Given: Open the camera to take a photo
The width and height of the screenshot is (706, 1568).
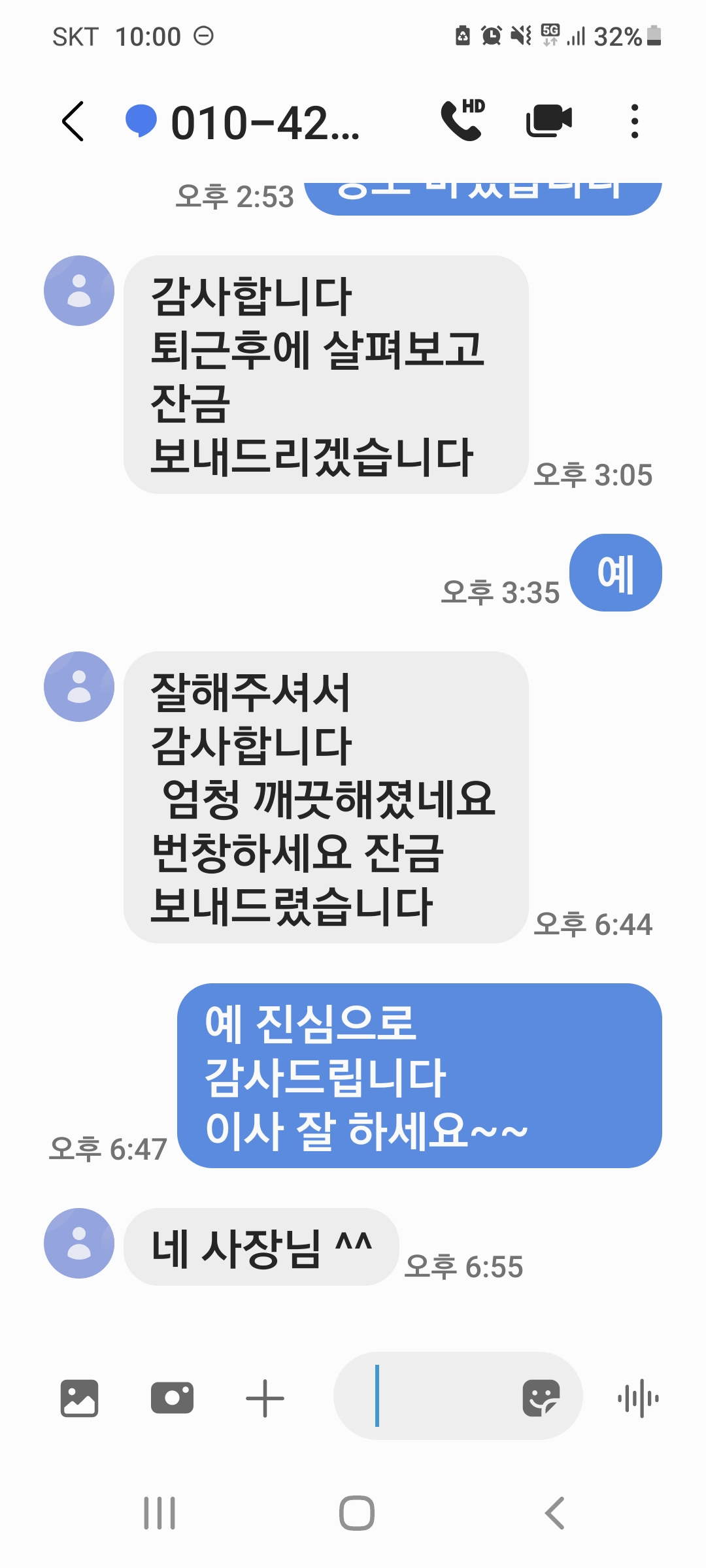Looking at the screenshot, I should pos(172,1399).
